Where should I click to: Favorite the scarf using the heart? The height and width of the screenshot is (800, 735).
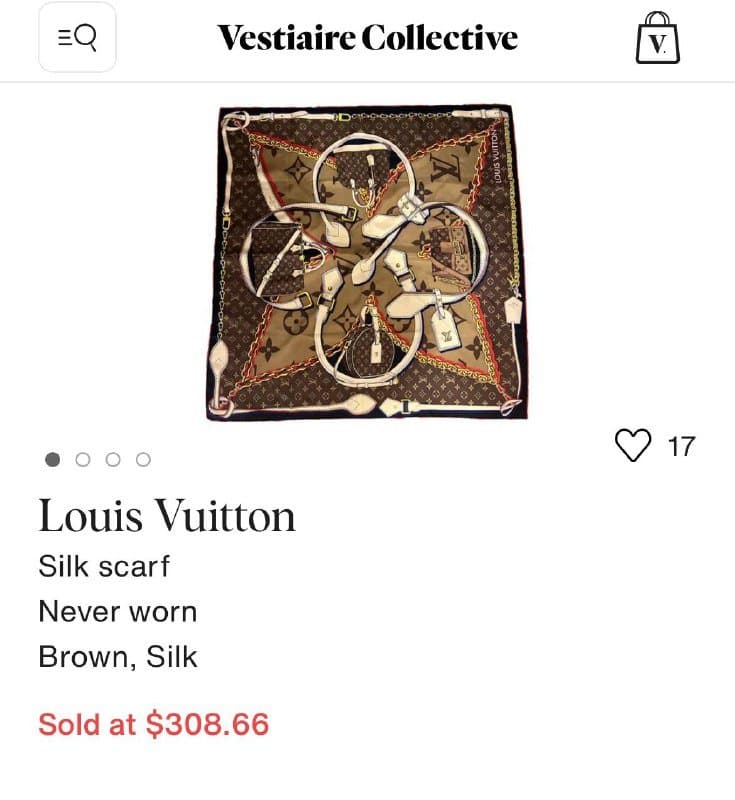633,447
